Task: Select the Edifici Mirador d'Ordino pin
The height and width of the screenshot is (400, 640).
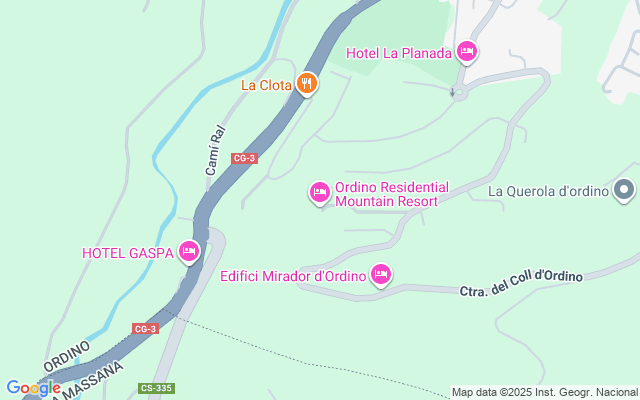Action: (380, 273)
